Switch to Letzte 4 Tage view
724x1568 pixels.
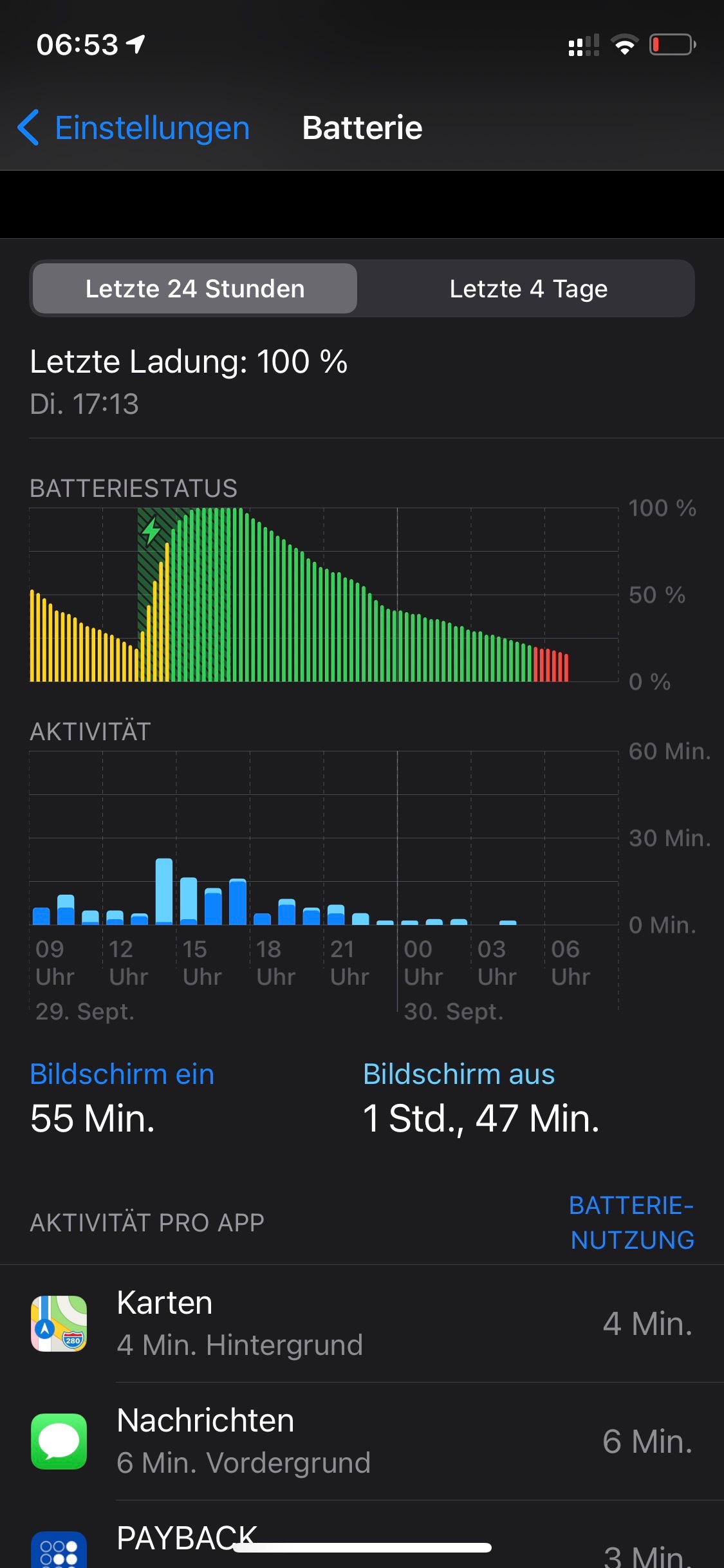[x=528, y=289]
